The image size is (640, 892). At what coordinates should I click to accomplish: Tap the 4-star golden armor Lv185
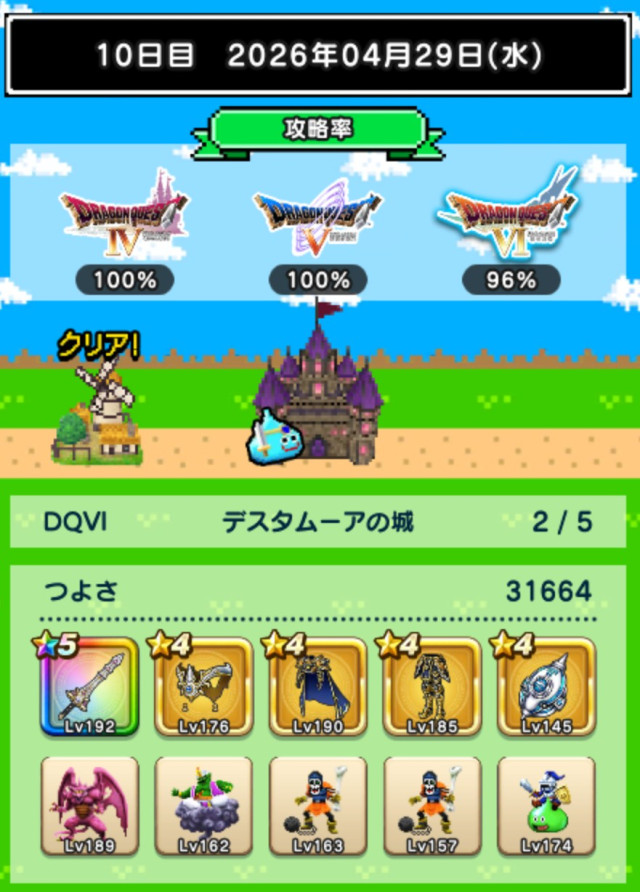(432, 687)
